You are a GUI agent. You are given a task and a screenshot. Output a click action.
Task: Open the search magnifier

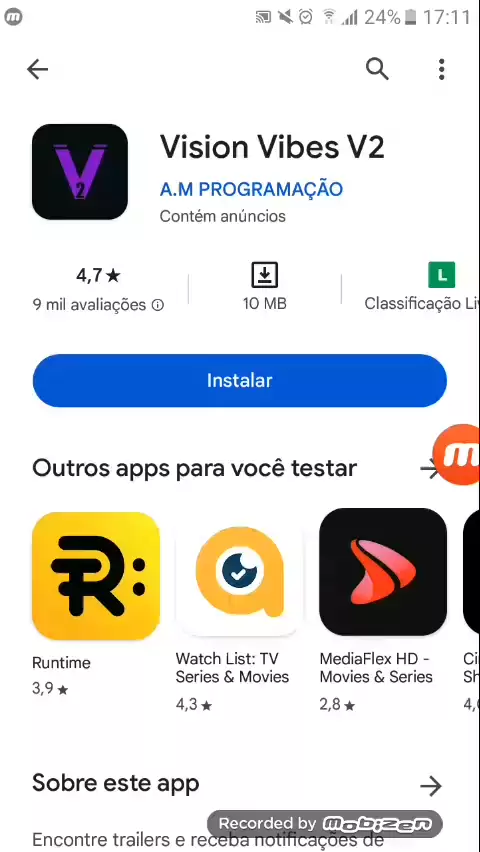[x=377, y=69]
